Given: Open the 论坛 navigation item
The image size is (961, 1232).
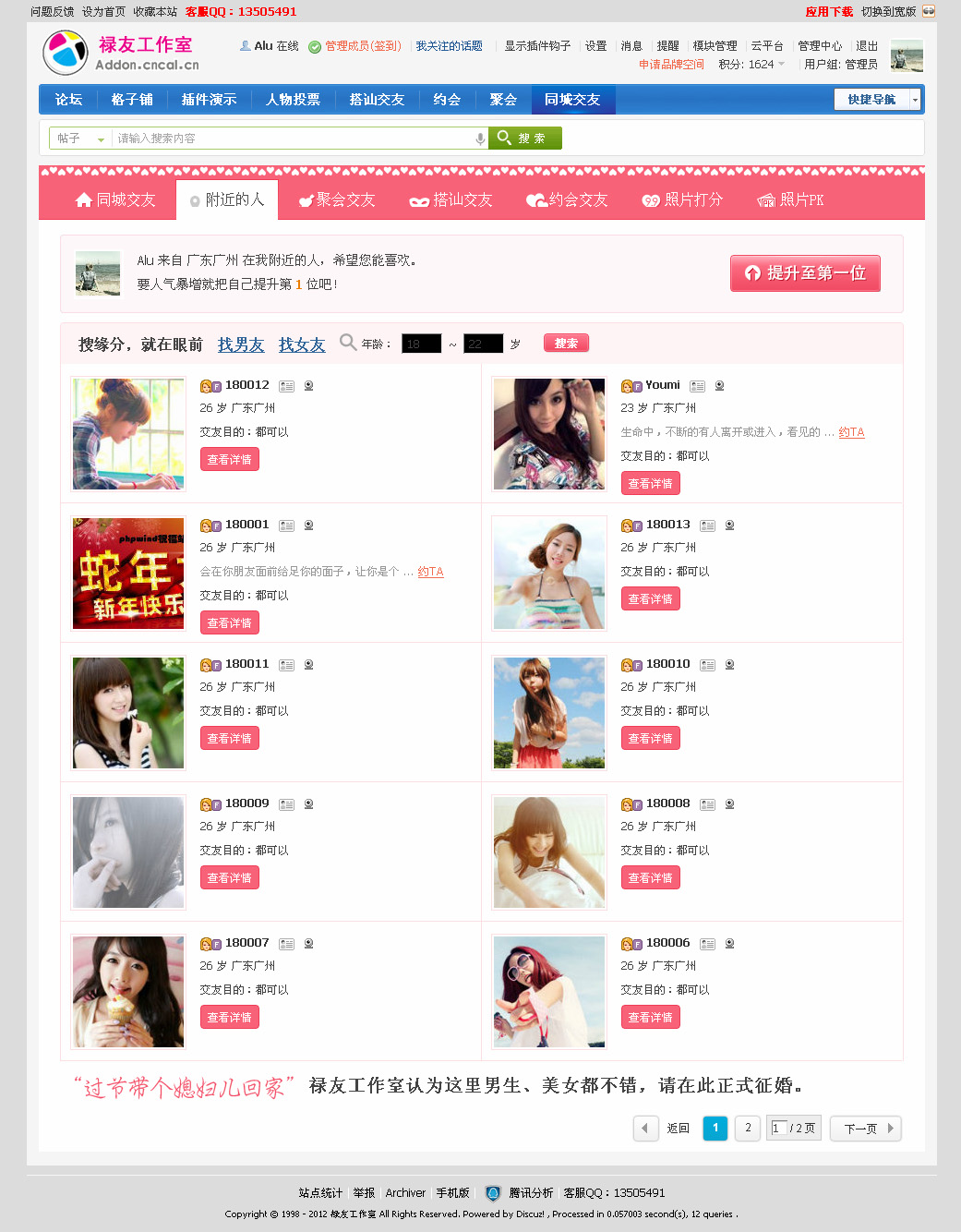Looking at the screenshot, I should 68,100.
